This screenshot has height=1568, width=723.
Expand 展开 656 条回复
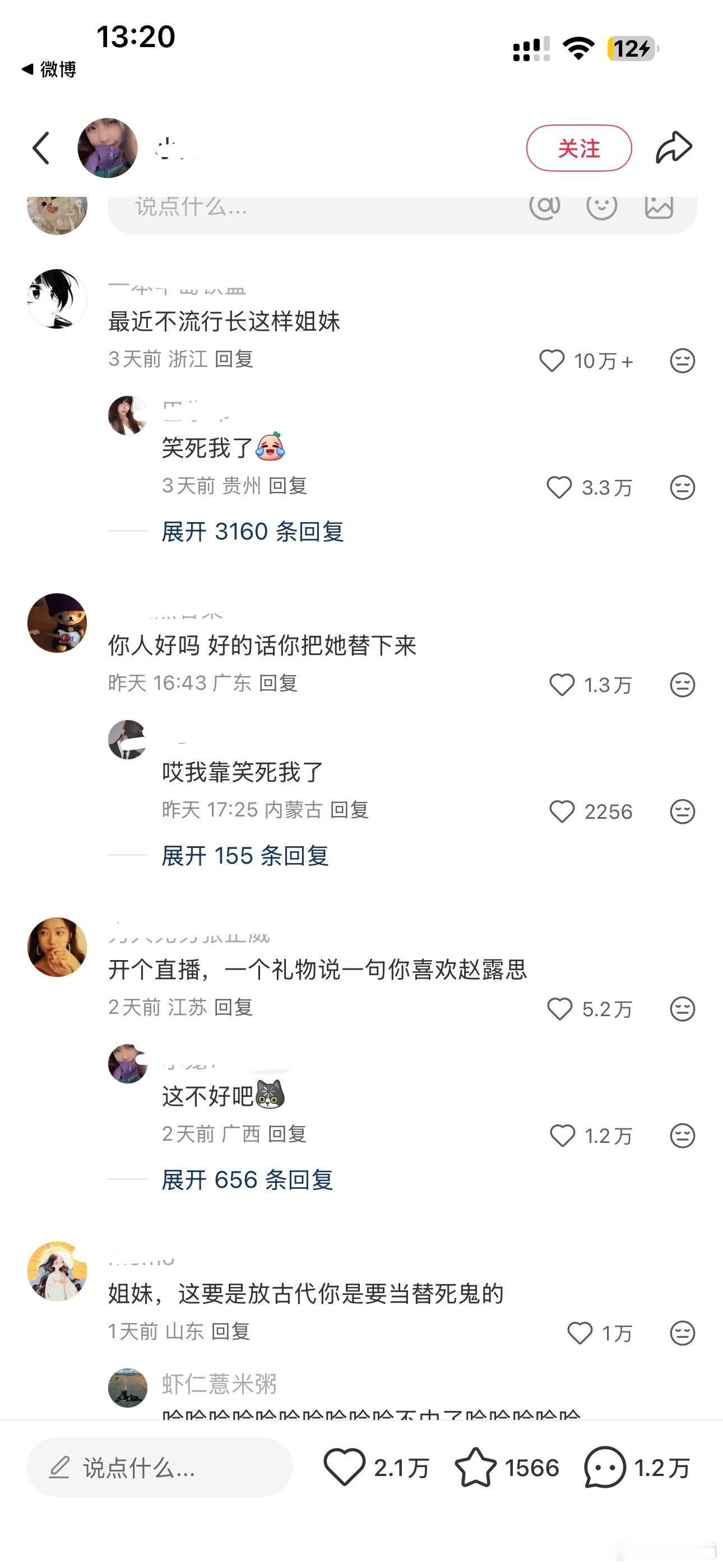(247, 1180)
